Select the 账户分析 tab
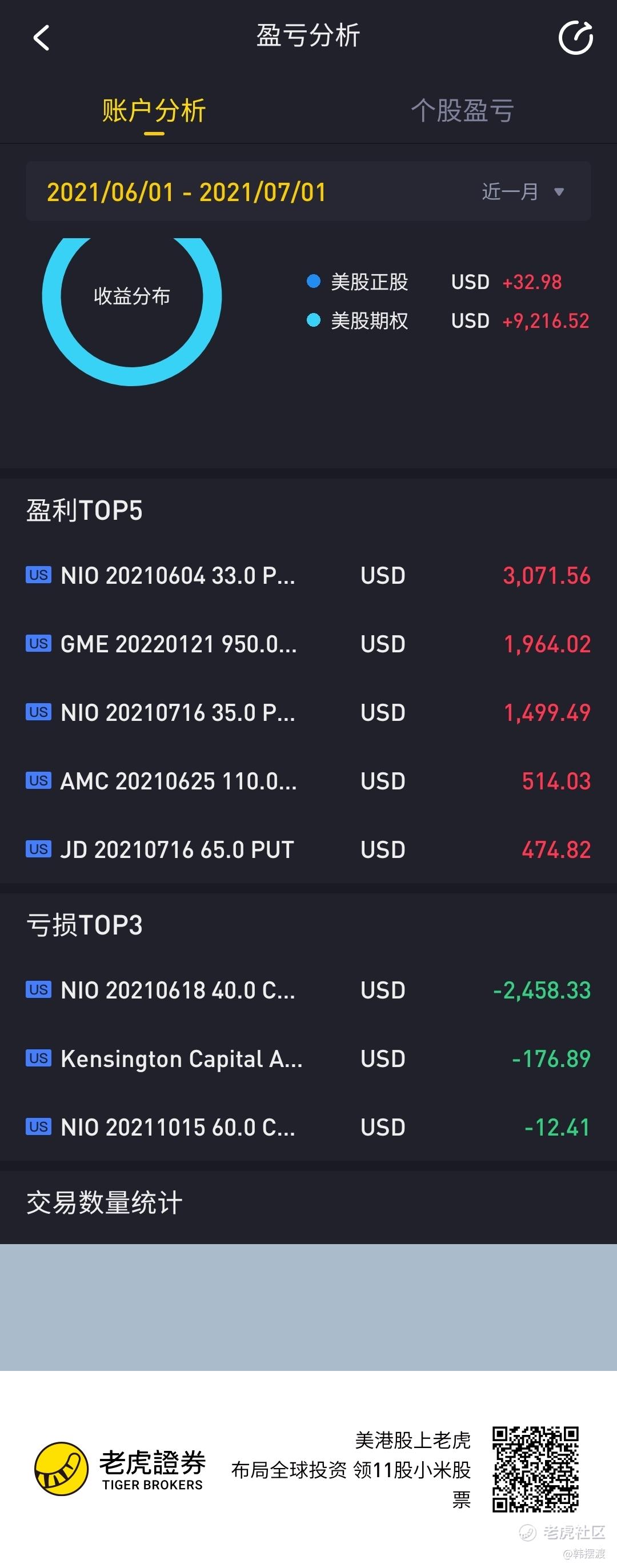Viewport: 617px width, 1568px height. click(x=154, y=111)
